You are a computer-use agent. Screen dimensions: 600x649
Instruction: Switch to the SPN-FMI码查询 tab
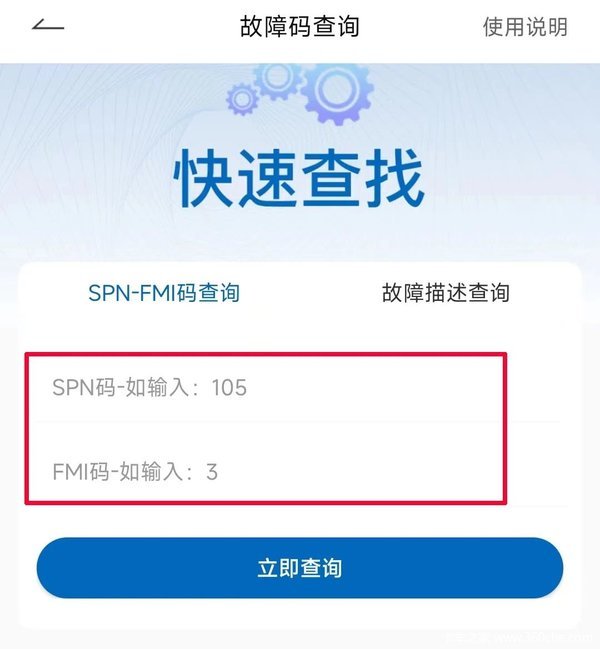click(164, 293)
